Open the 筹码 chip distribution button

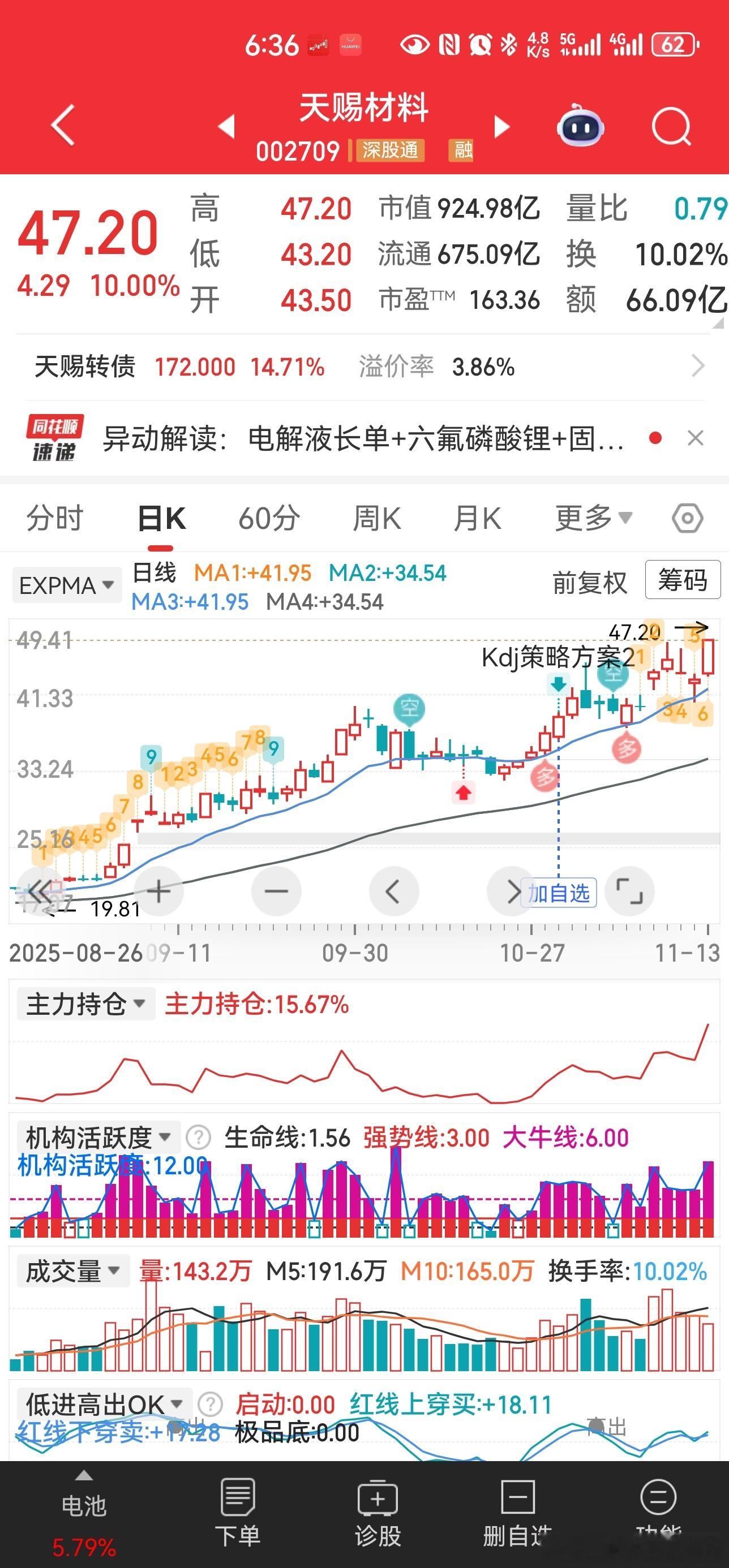[x=682, y=580]
